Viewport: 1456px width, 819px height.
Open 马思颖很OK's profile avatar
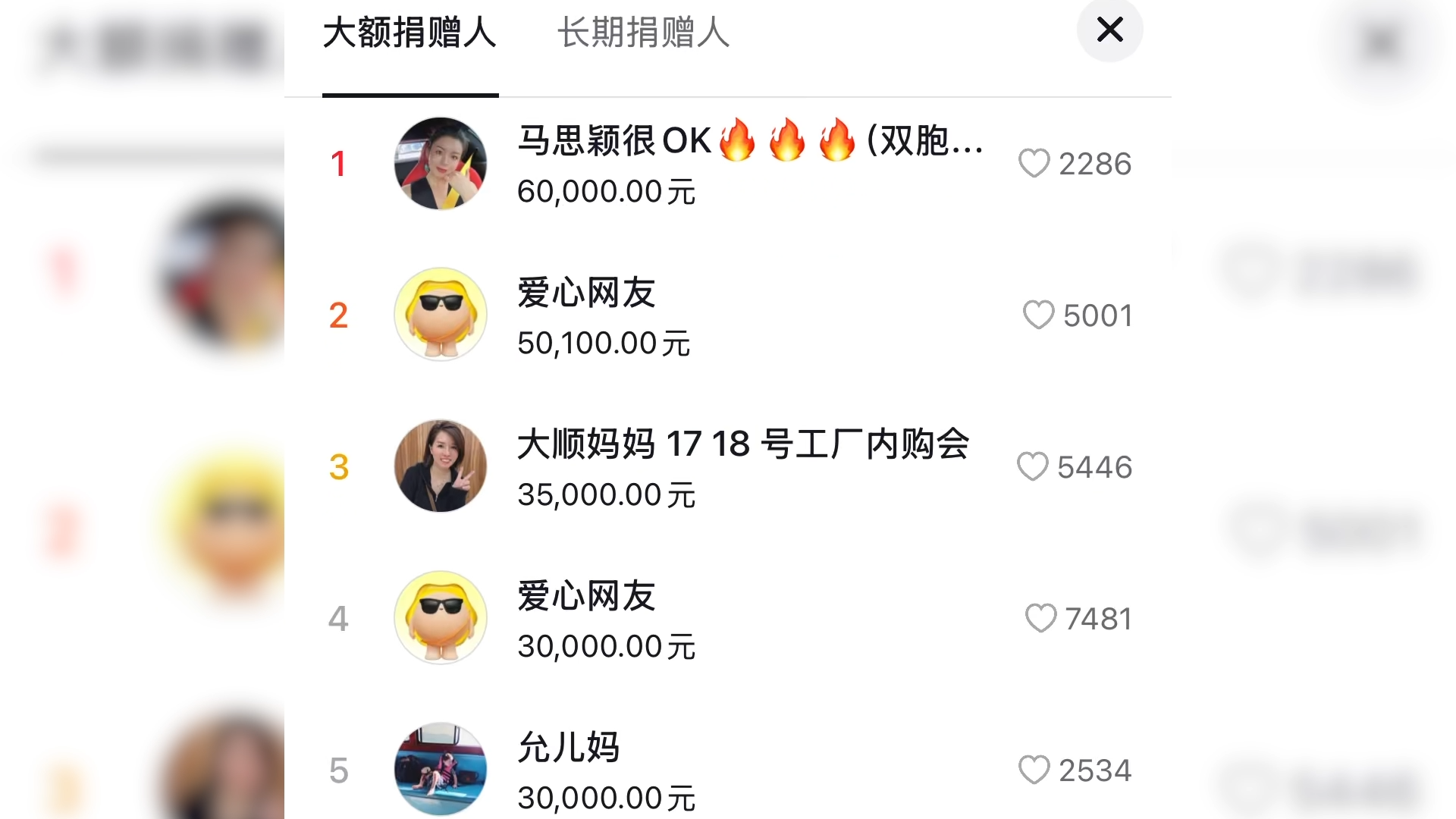point(440,163)
